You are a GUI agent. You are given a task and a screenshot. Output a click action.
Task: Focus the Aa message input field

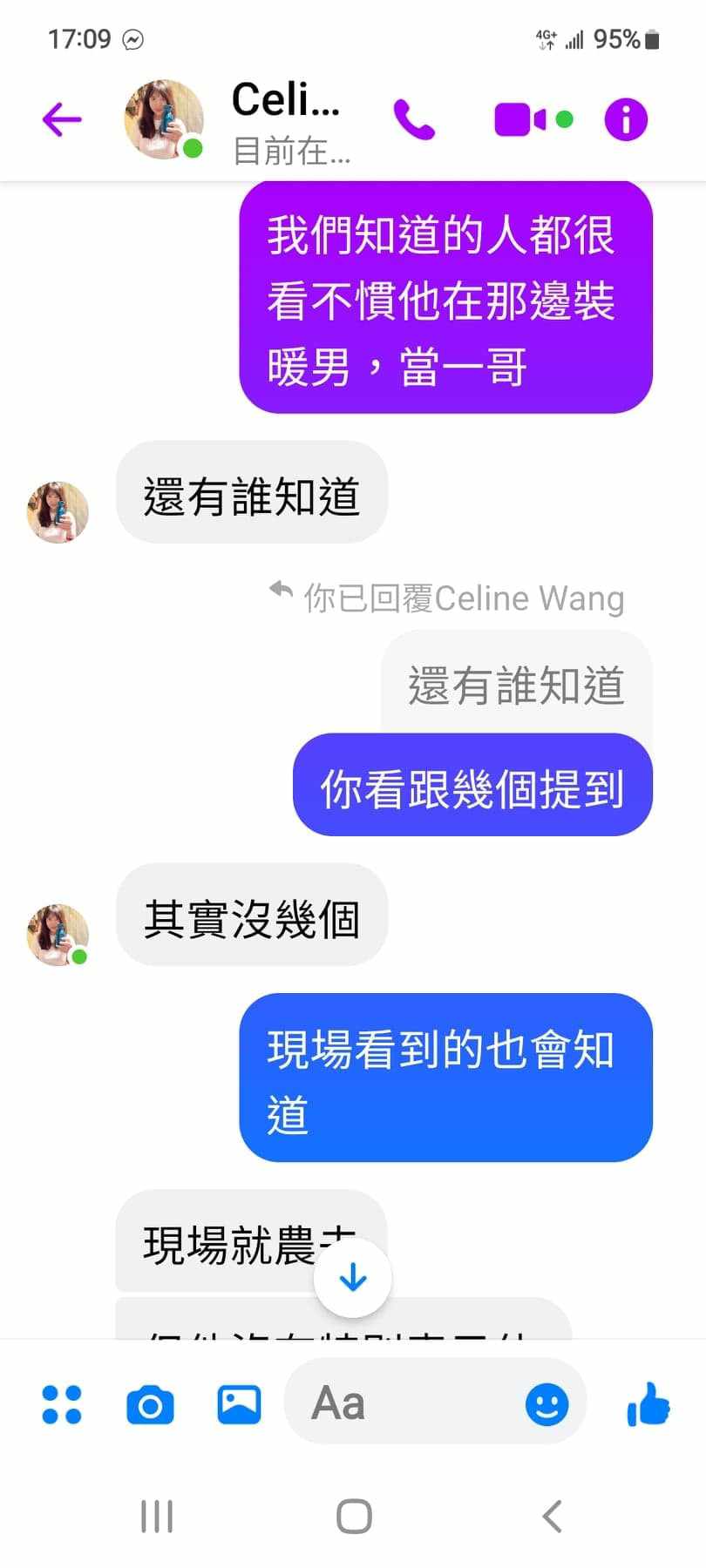401,1403
